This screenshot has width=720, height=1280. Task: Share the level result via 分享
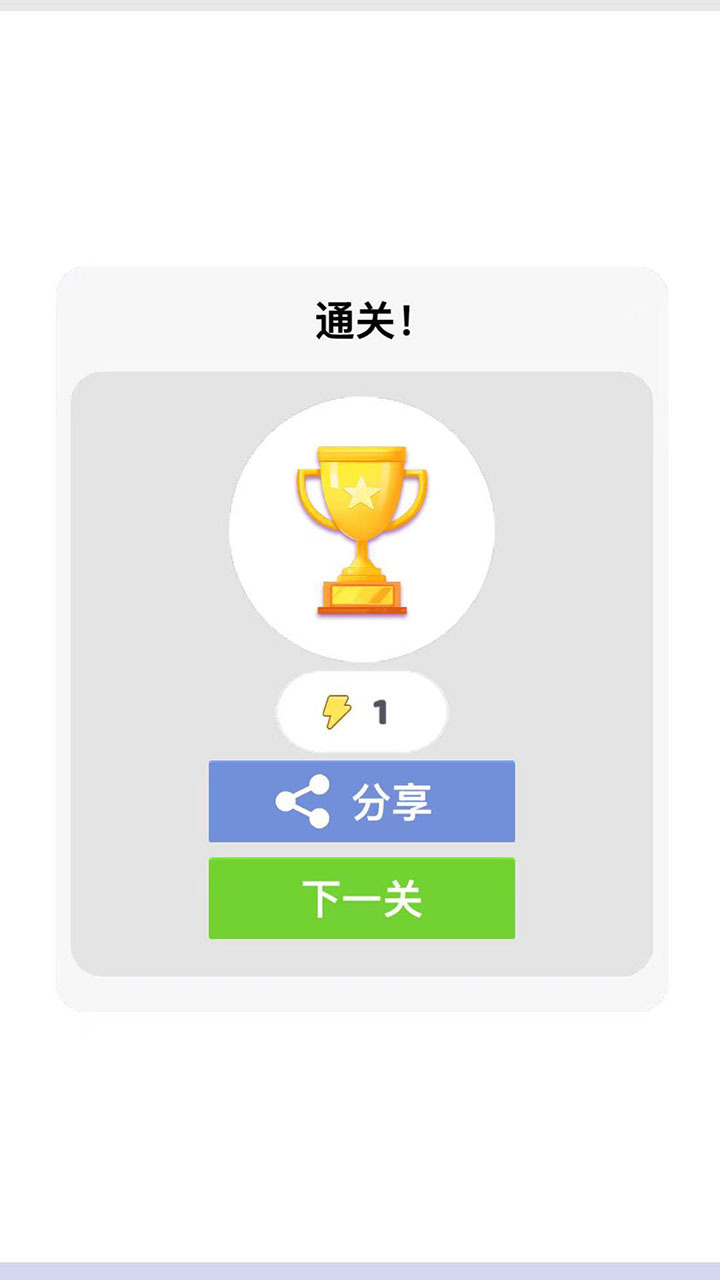pos(361,801)
